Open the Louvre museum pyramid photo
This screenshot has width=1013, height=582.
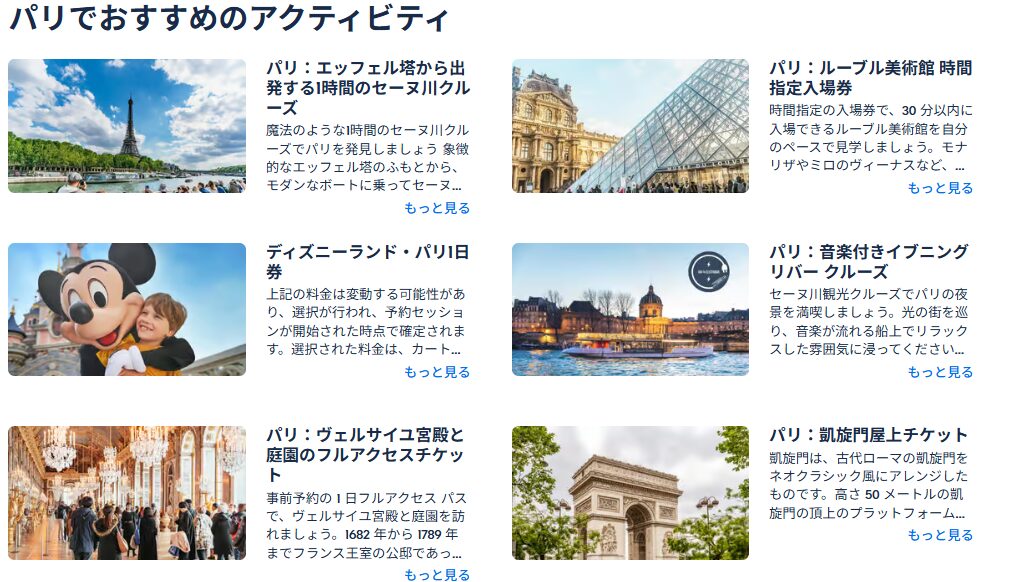point(630,126)
